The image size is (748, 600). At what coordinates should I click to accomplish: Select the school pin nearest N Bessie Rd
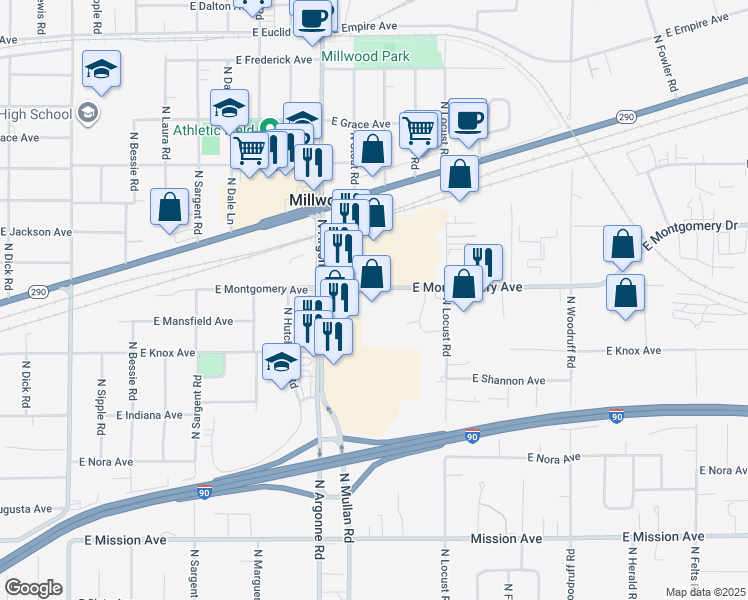pos(101,69)
